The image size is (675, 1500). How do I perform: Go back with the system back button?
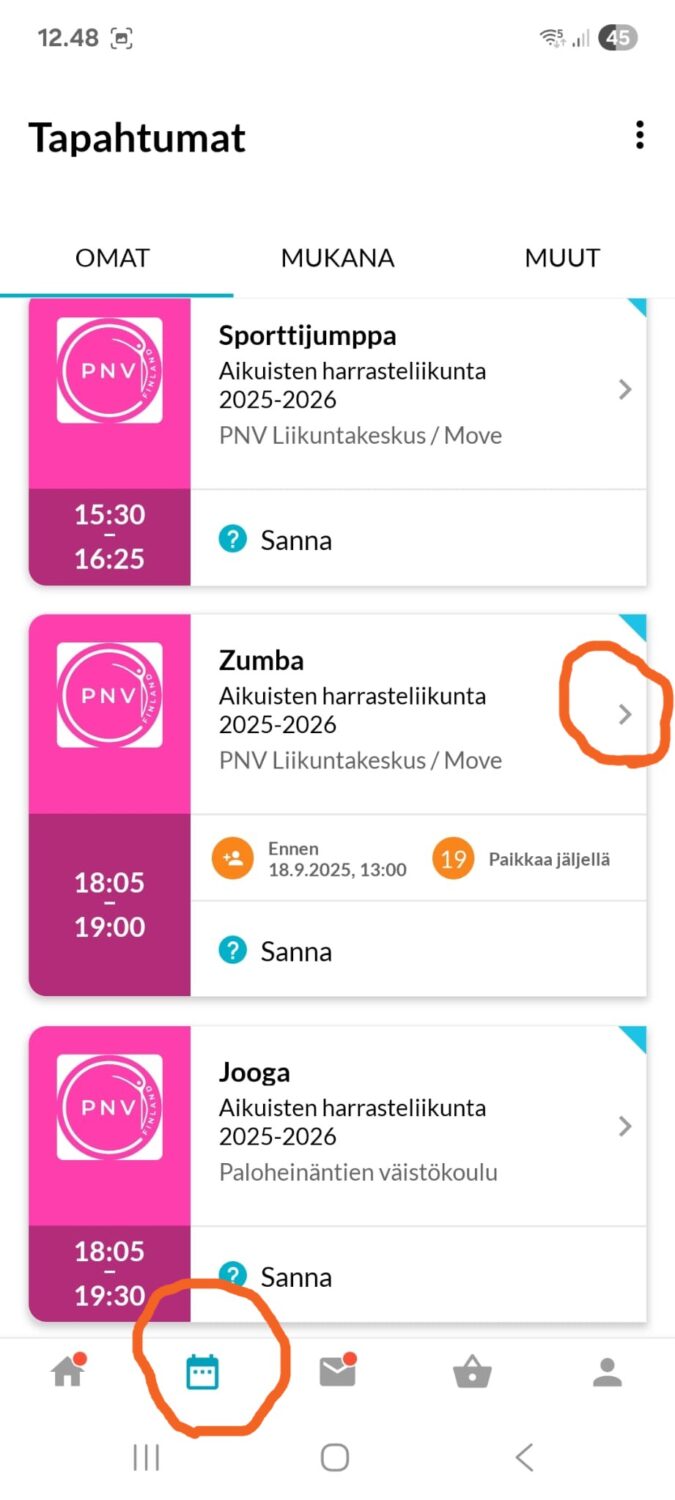pos(524,1457)
